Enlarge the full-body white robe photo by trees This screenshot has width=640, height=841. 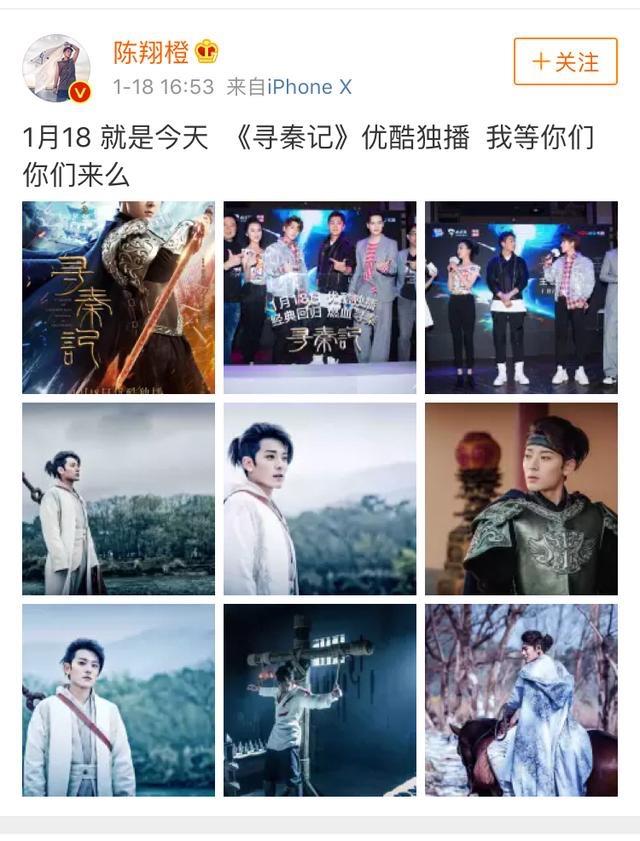click(118, 498)
